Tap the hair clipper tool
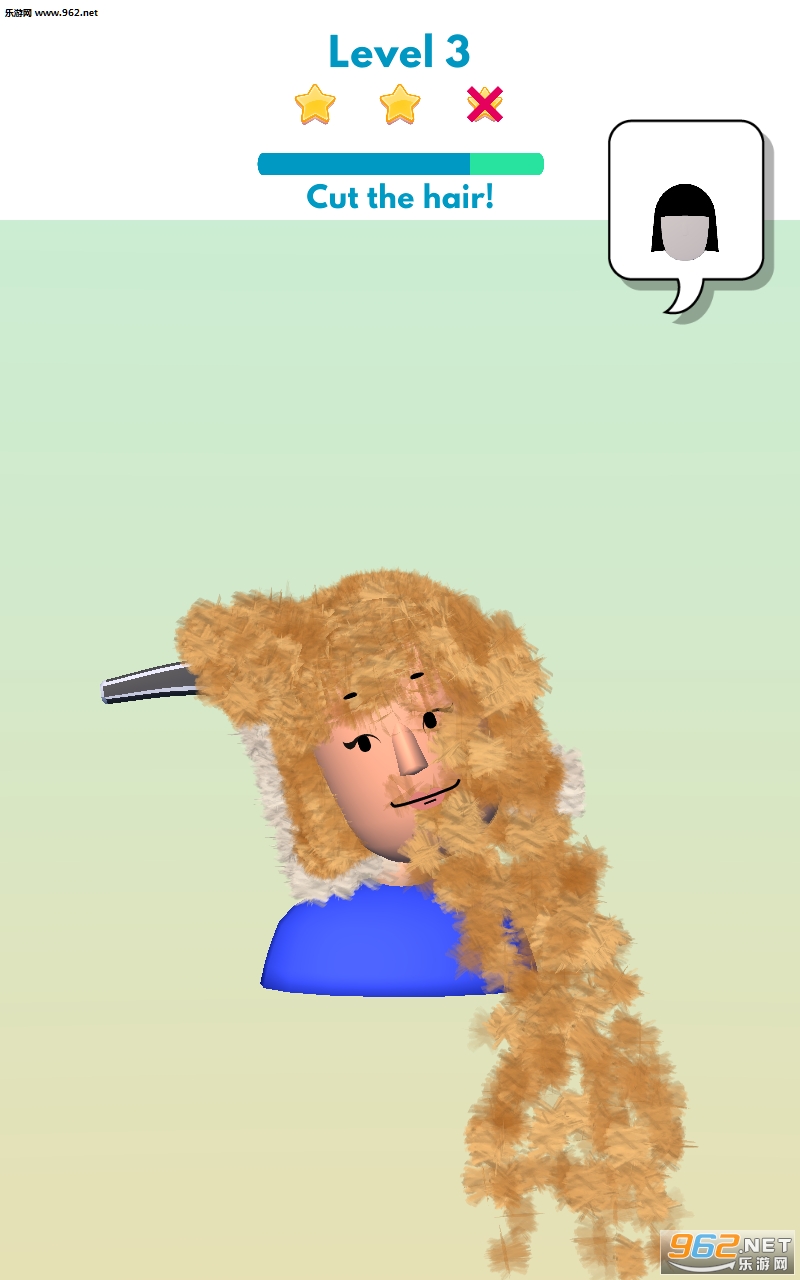800x1280 pixels. pos(150,683)
